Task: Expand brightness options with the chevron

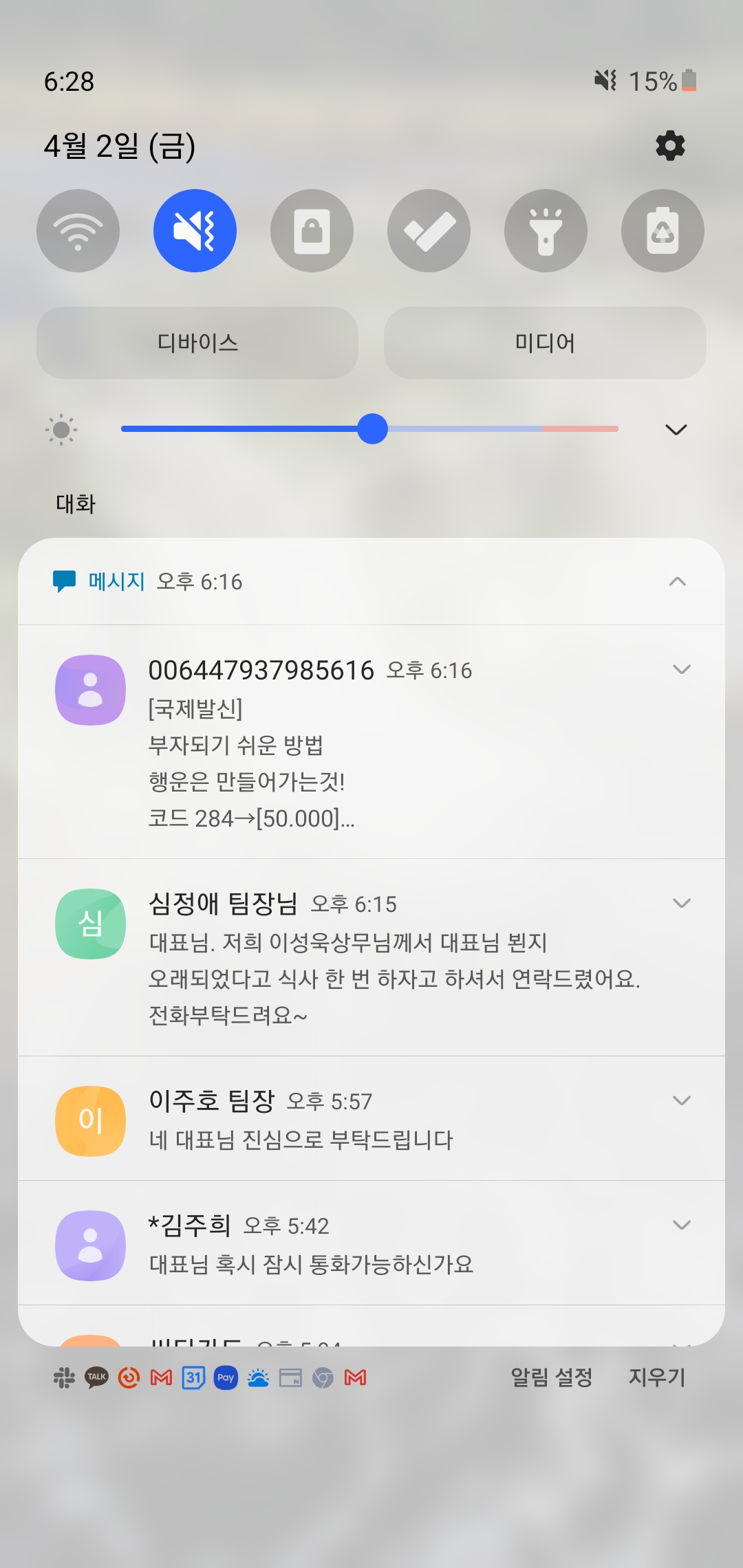Action: (676, 430)
